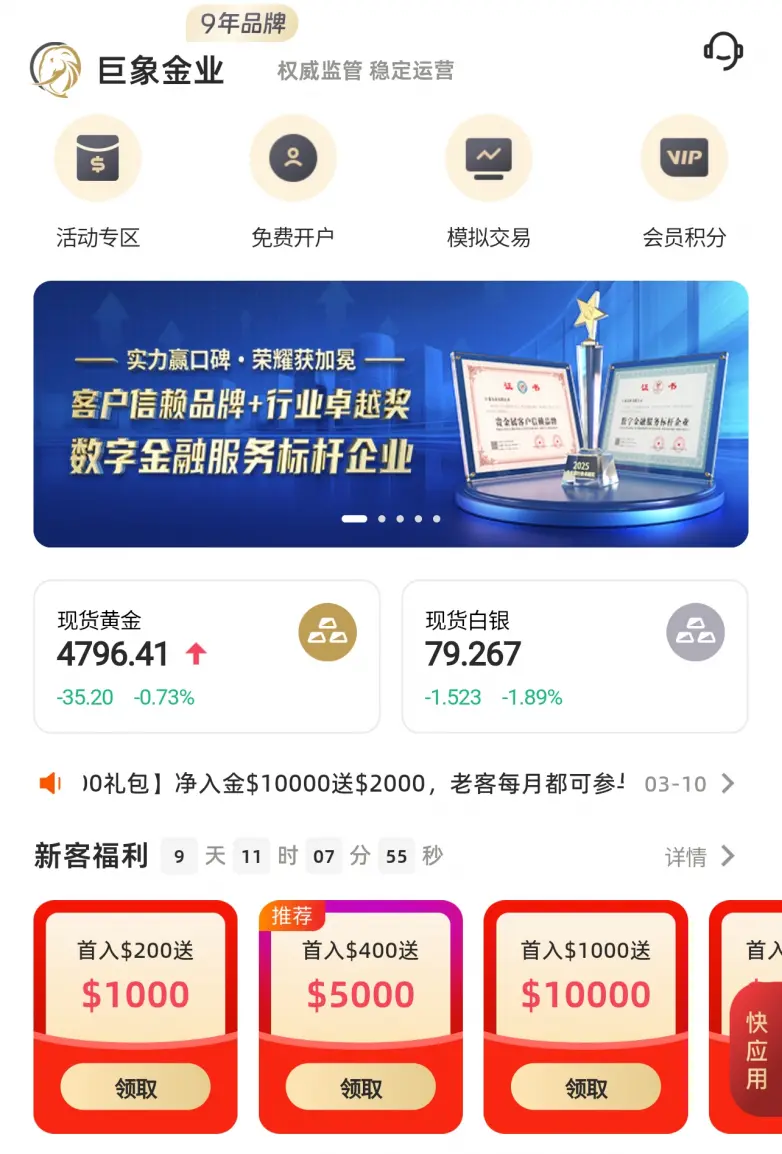Viewport: 782px width, 1154px height.
Task: Claim 首入$1000送$10000 offer with 领取
Action: coord(586,1087)
